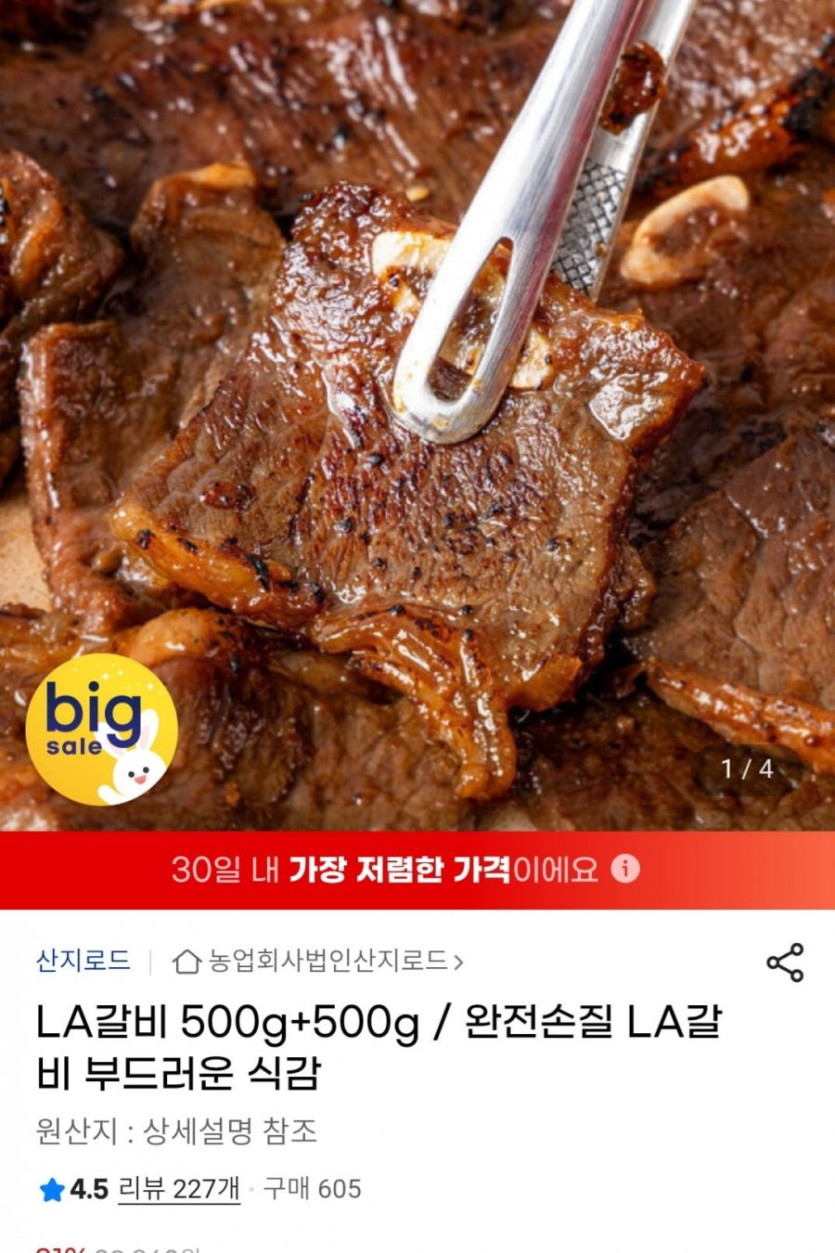
Task: Tap the info icon on the lowest-price banner
Action: (625, 868)
